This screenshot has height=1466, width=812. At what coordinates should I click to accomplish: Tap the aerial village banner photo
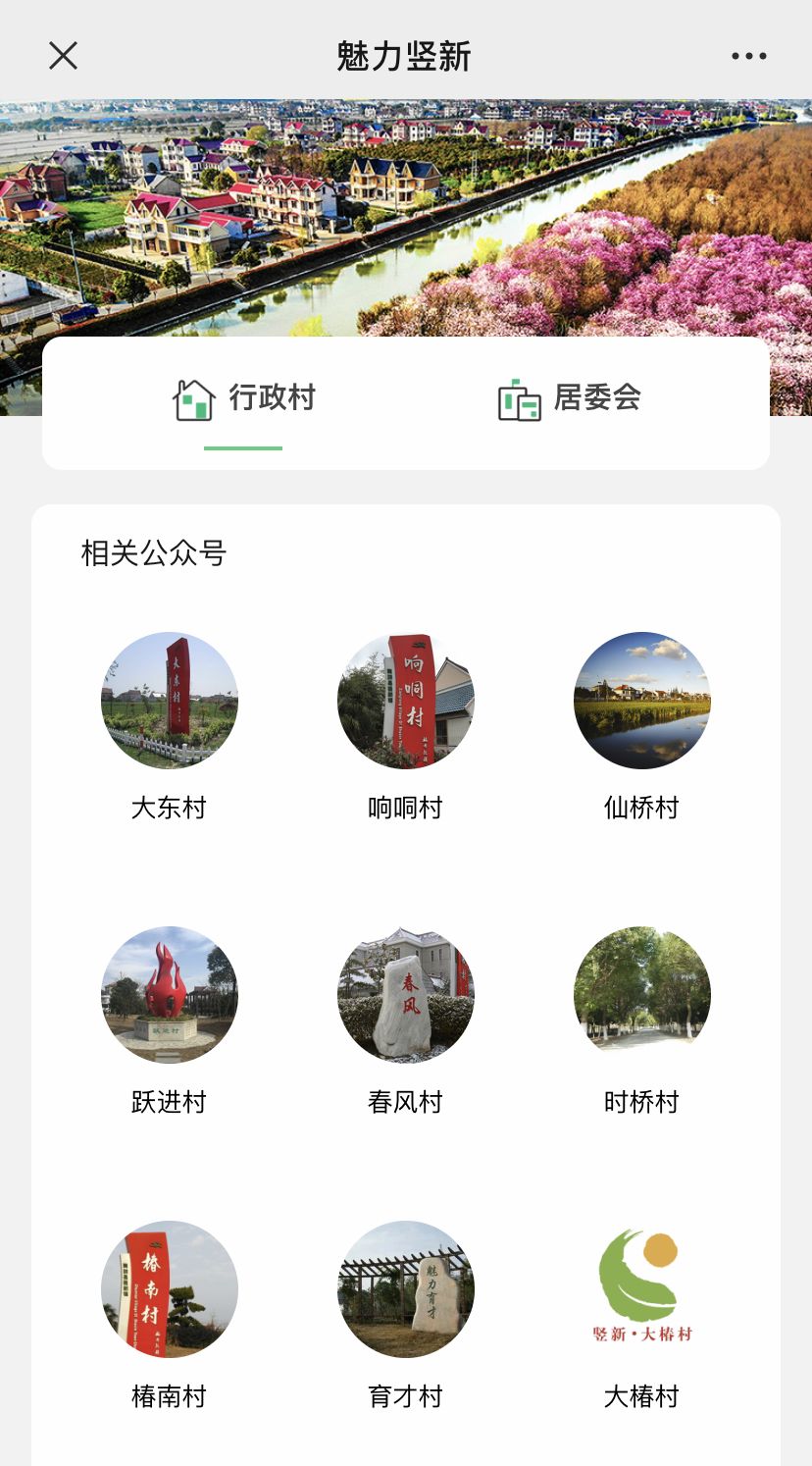click(x=406, y=206)
